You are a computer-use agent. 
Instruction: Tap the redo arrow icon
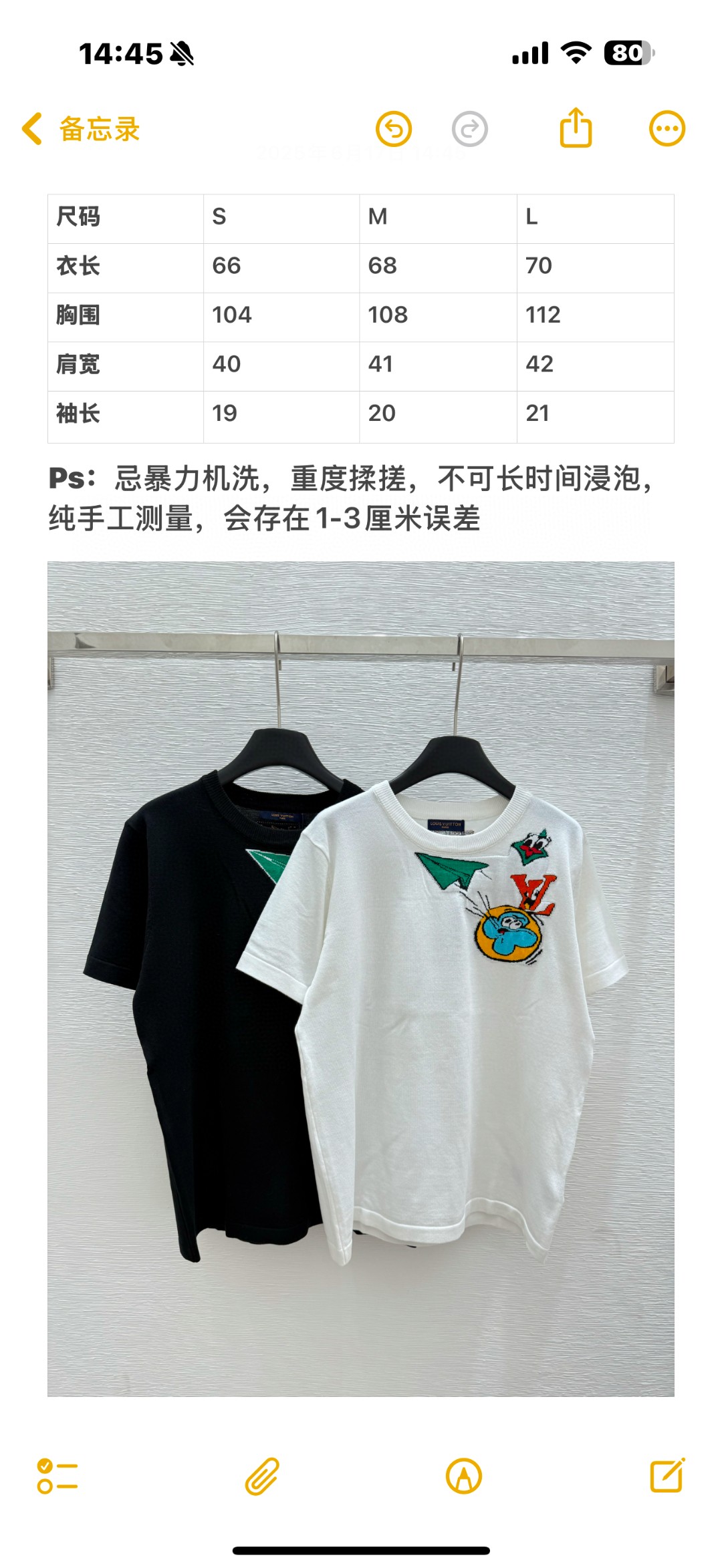(x=469, y=129)
